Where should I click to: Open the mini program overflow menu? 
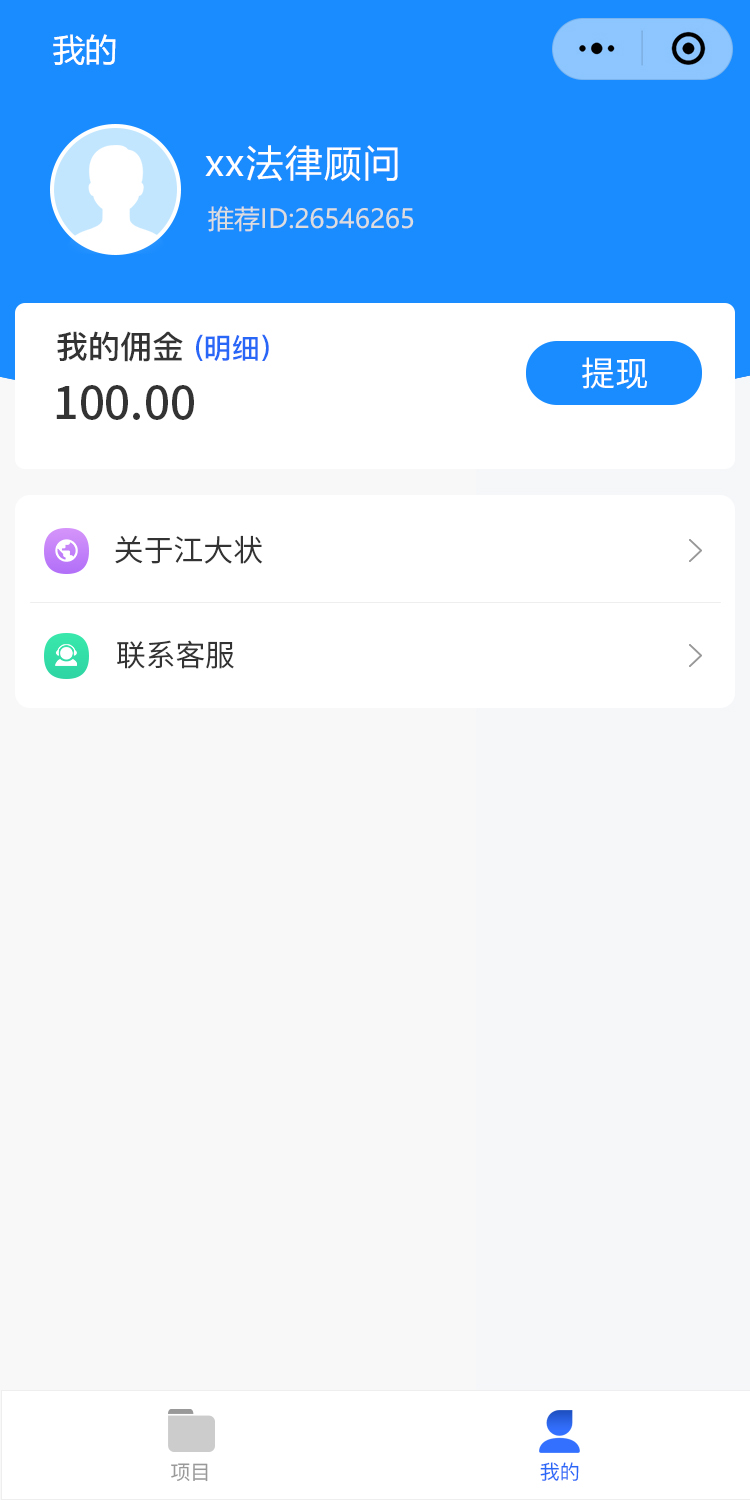point(597,49)
